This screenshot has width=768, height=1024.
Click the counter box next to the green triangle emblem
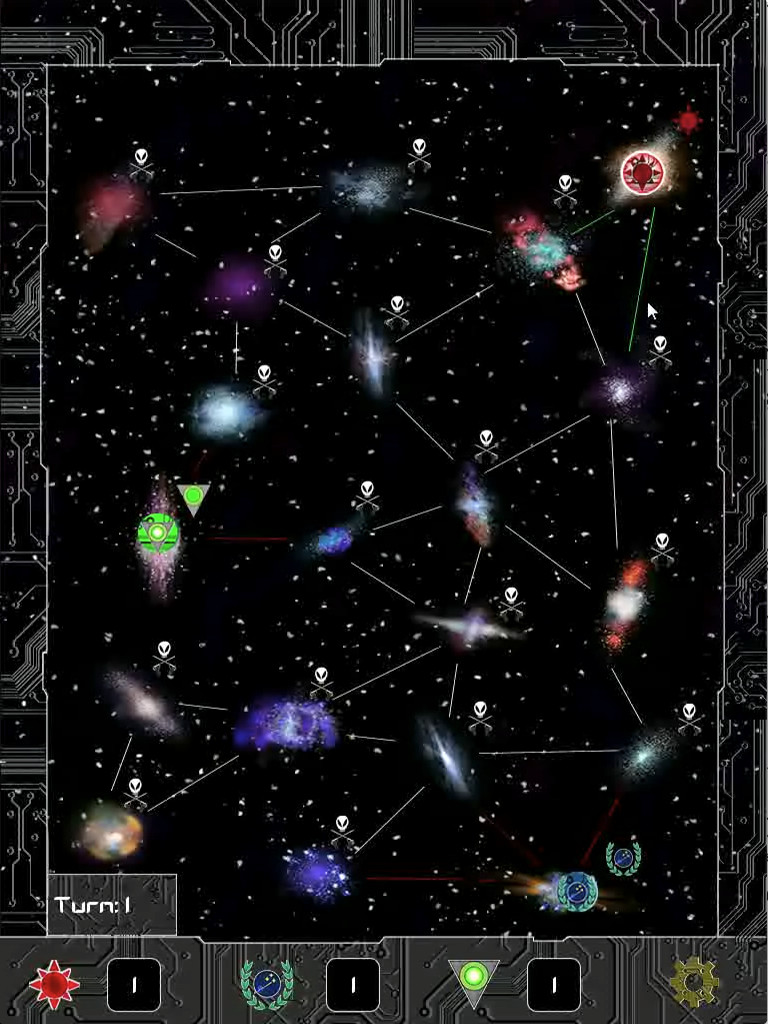pos(553,983)
